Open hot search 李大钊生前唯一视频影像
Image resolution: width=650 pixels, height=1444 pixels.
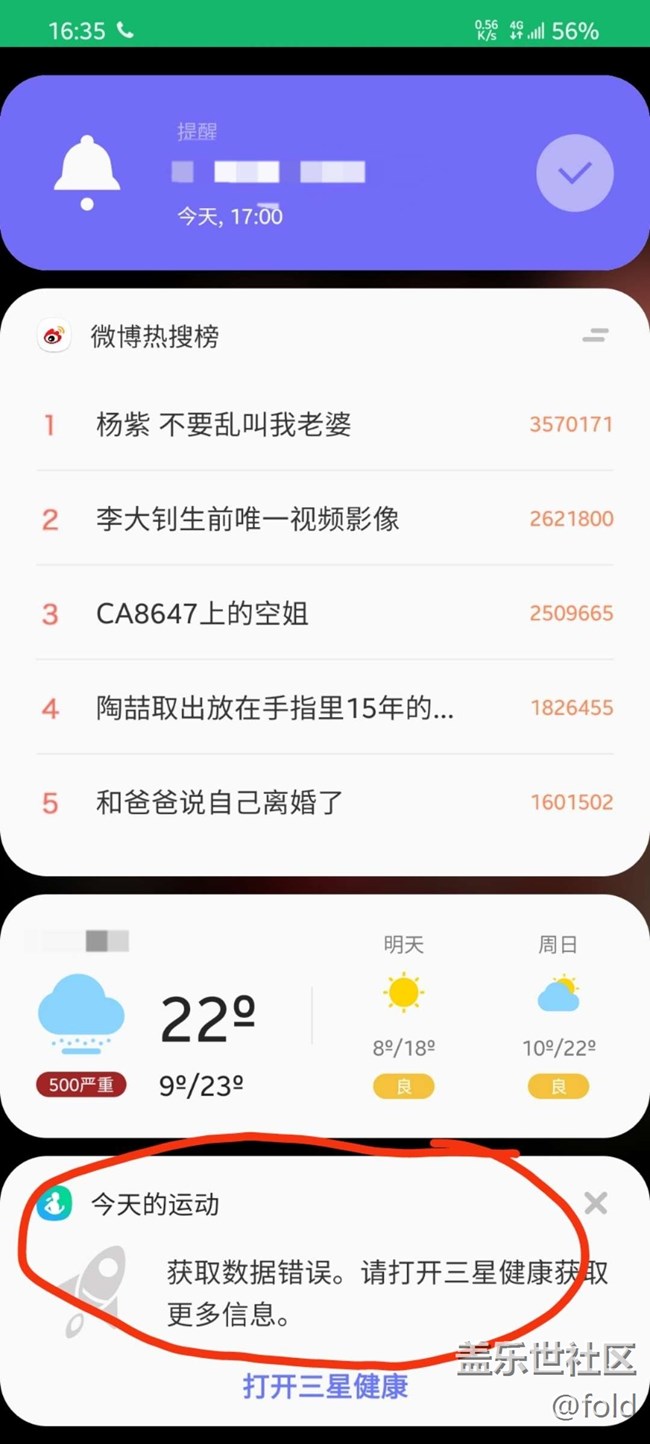[248, 519]
